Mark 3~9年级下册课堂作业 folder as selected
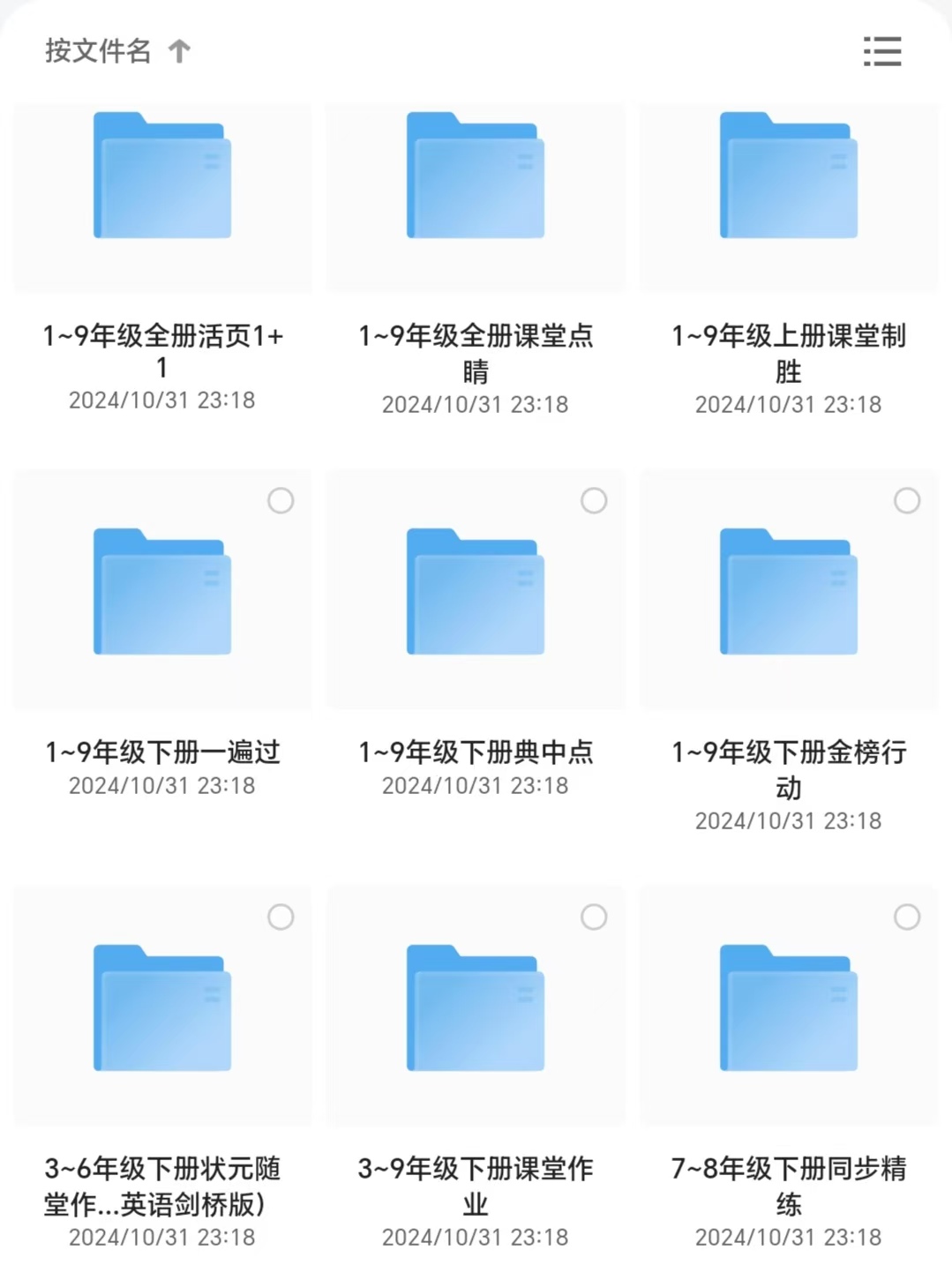This screenshot has height=1288, width=952. (x=594, y=917)
